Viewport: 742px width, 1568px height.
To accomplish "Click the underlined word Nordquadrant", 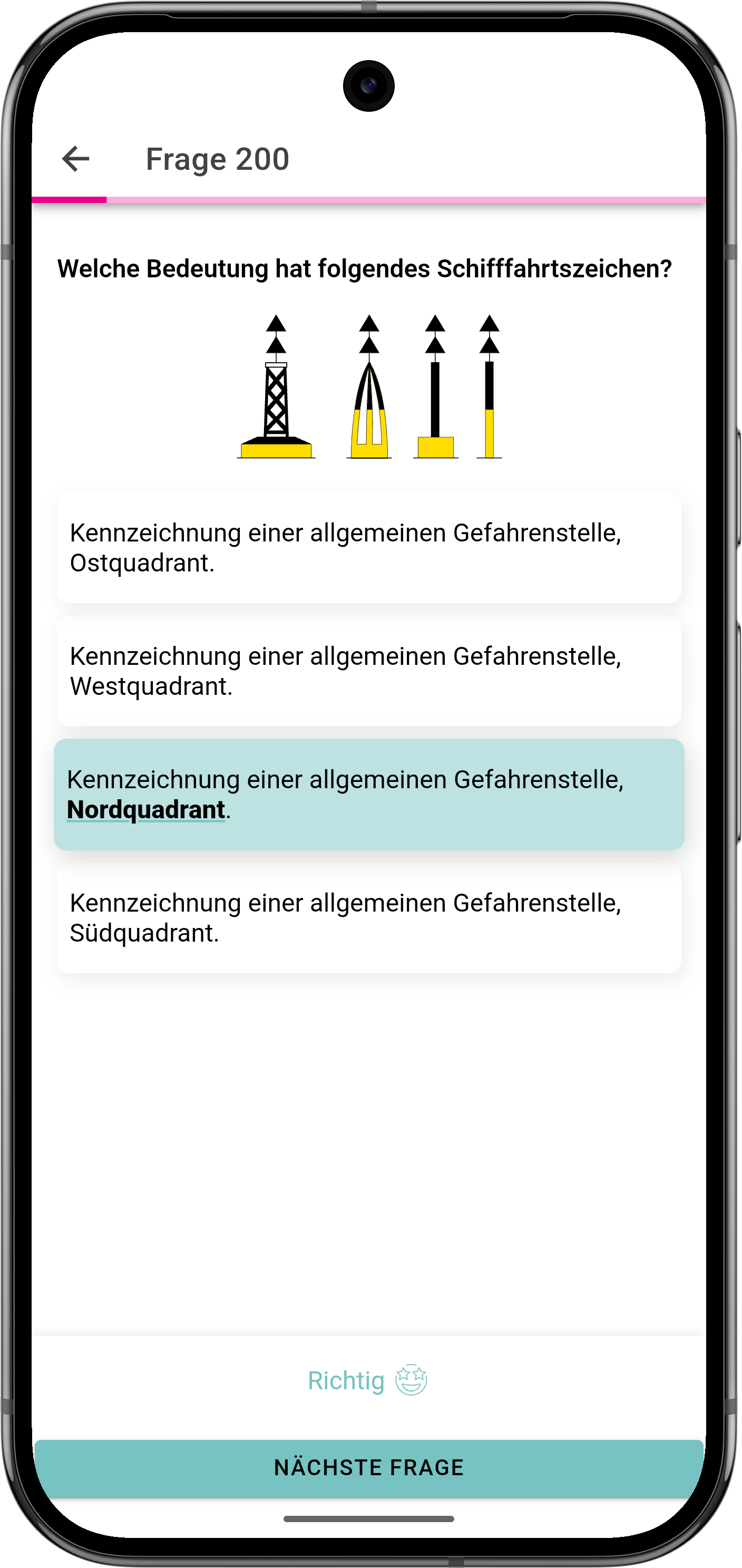I will pos(146,809).
